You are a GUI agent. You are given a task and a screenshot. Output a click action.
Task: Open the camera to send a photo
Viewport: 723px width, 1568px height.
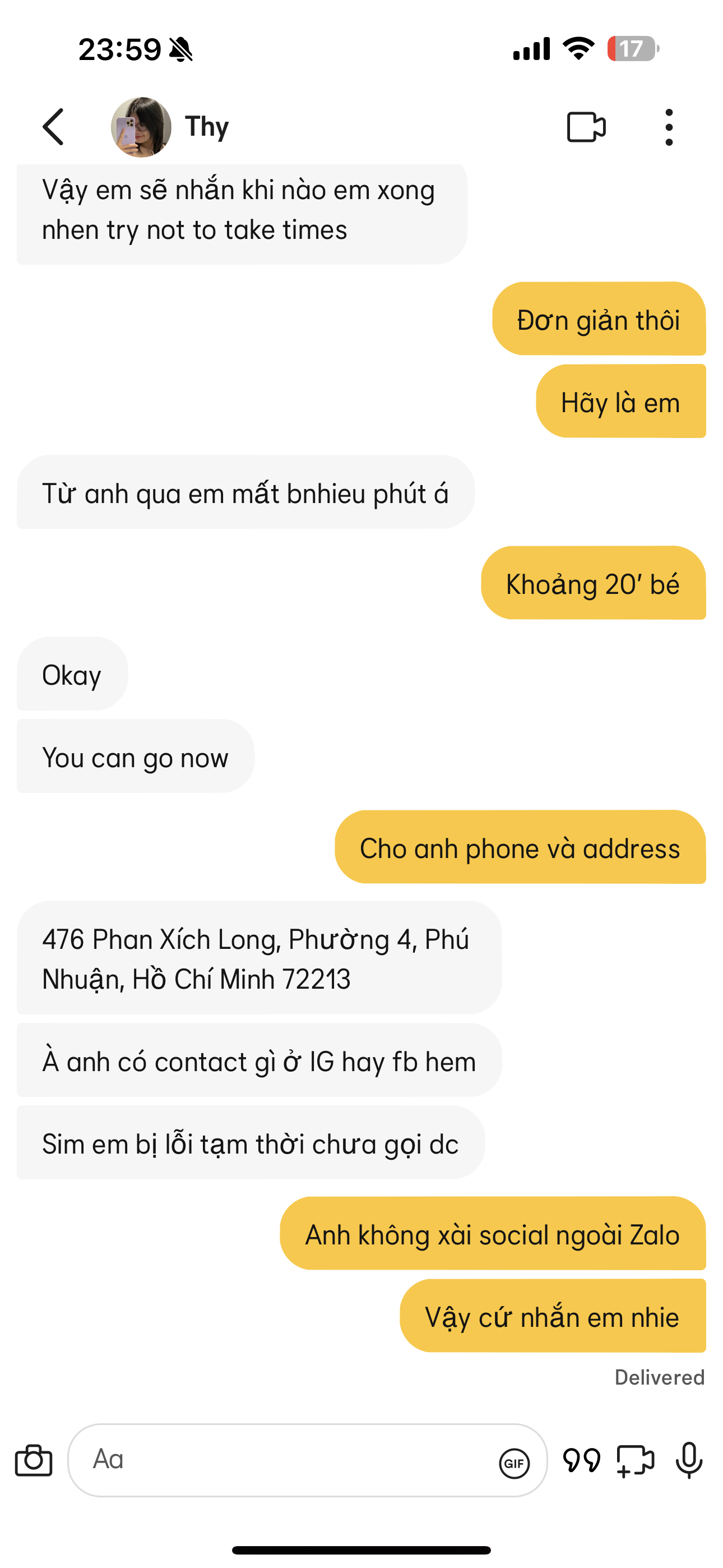34,1460
